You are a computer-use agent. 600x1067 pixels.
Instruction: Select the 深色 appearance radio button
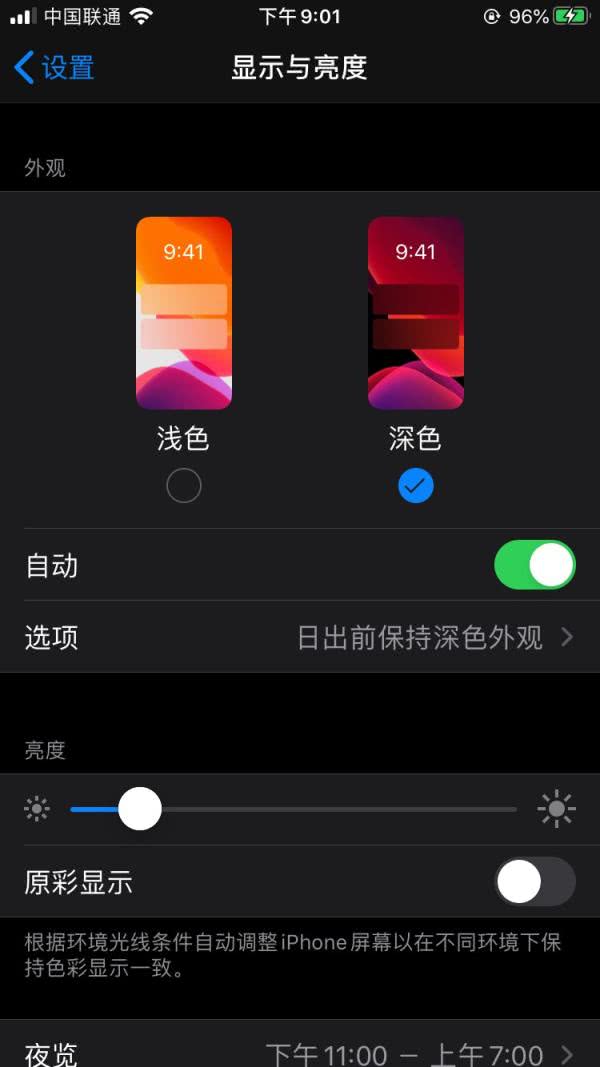pyautogui.click(x=416, y=486)
